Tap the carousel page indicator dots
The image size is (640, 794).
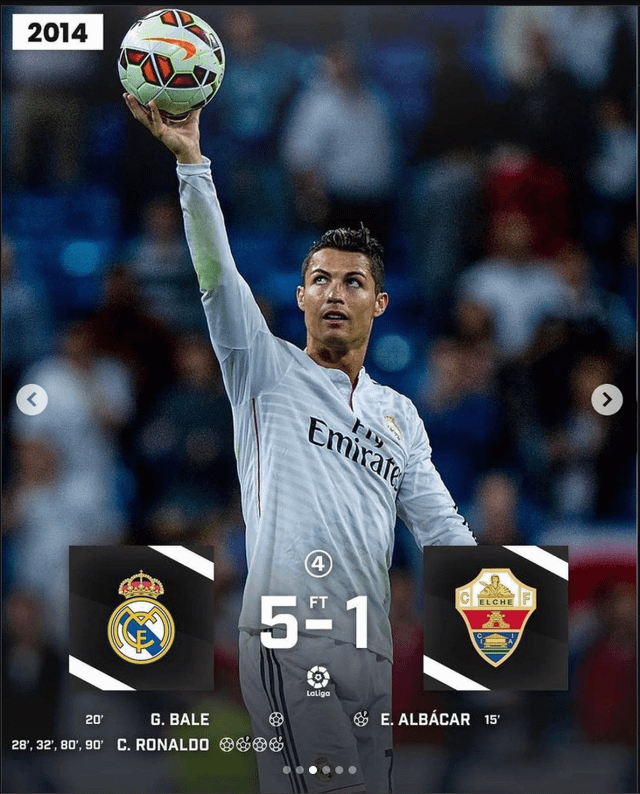click(319, 770)
